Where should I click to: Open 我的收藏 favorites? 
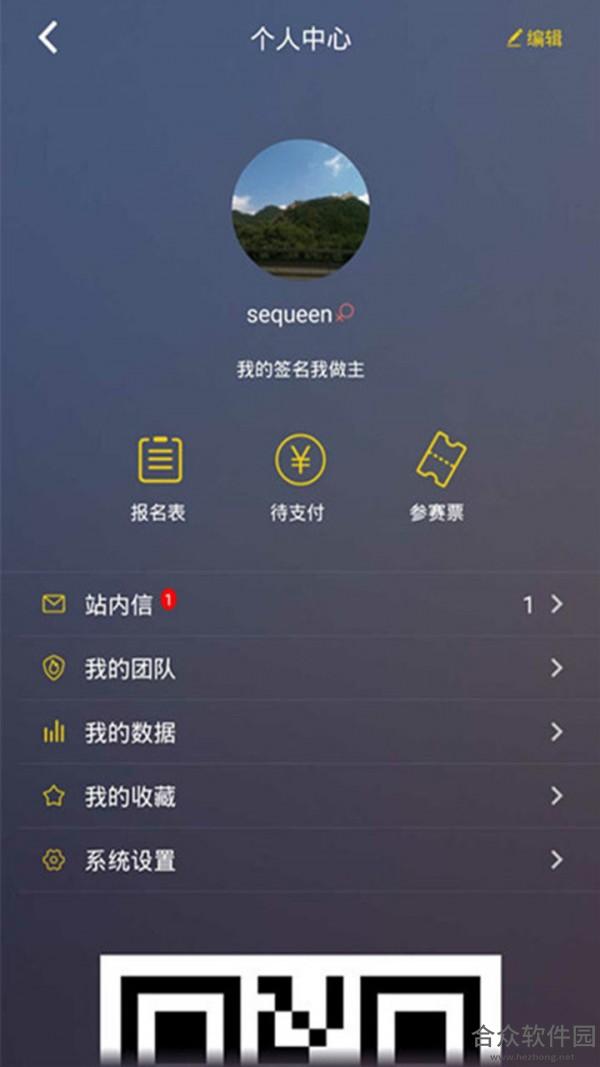coord(300,796)
